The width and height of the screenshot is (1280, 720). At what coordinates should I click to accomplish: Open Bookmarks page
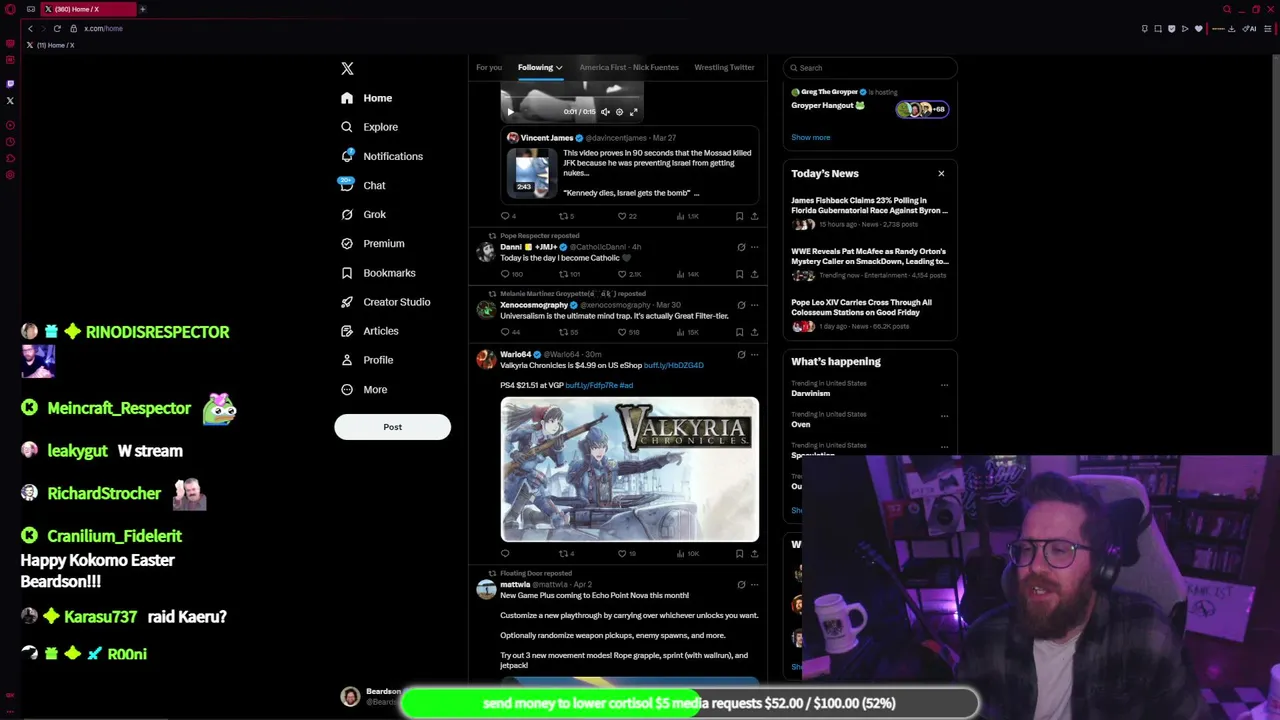click(x=388, y=273)
